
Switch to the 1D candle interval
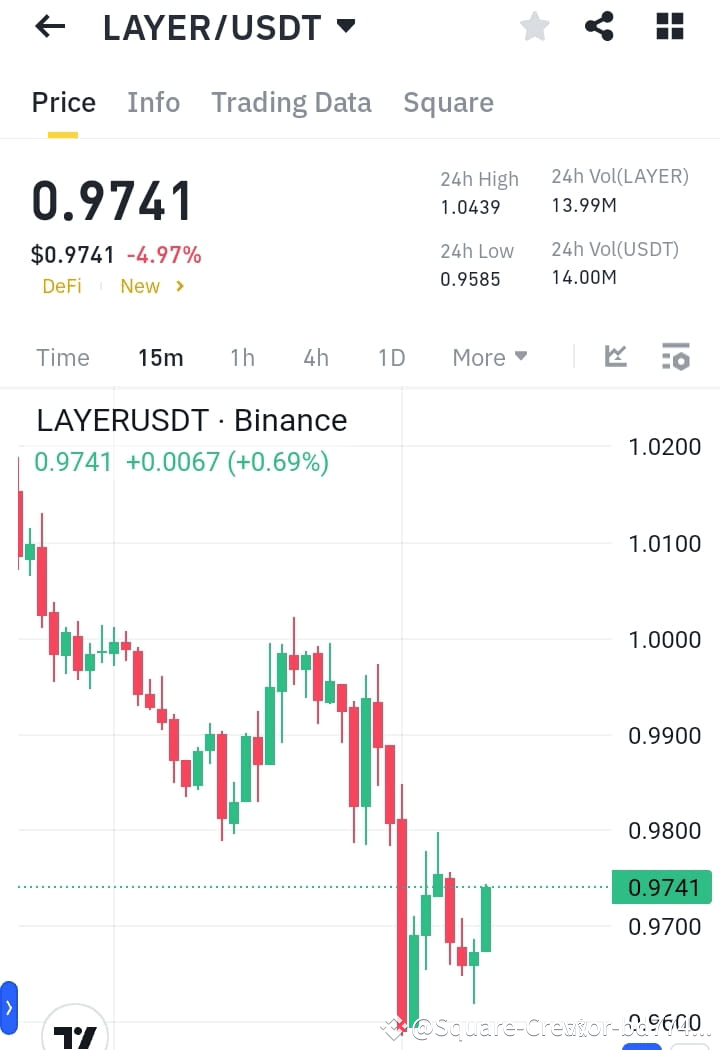coord(391,357)
